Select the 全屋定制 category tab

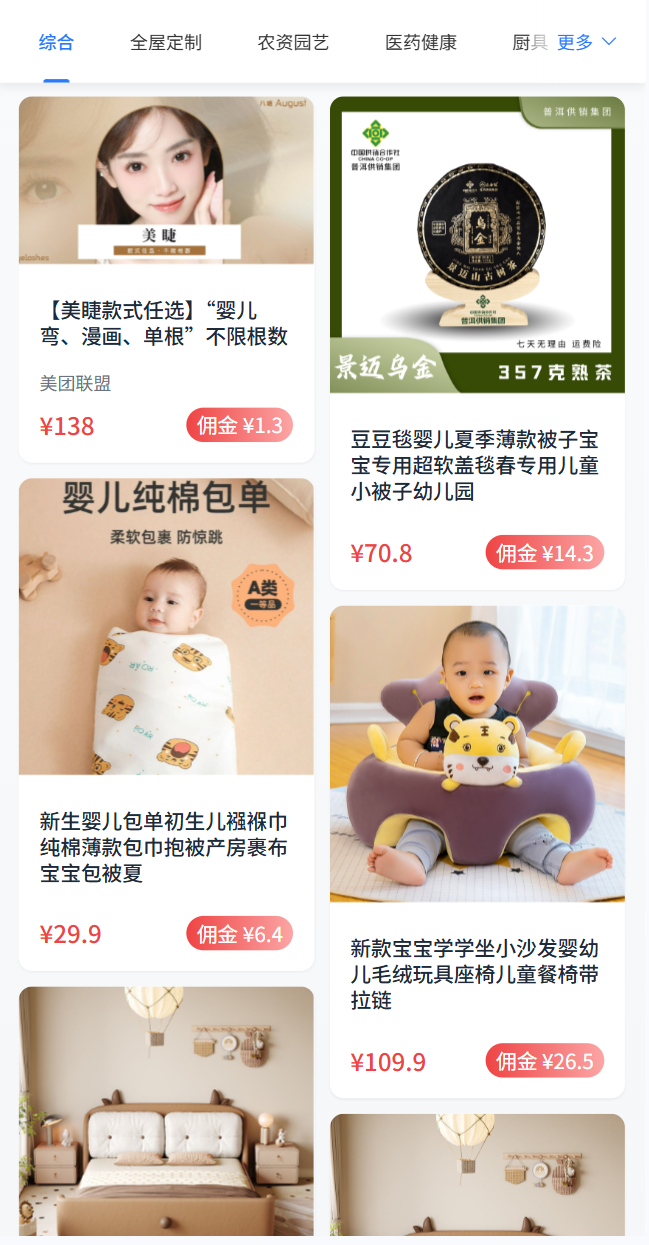pyautogui.click(x=166, y=42)
